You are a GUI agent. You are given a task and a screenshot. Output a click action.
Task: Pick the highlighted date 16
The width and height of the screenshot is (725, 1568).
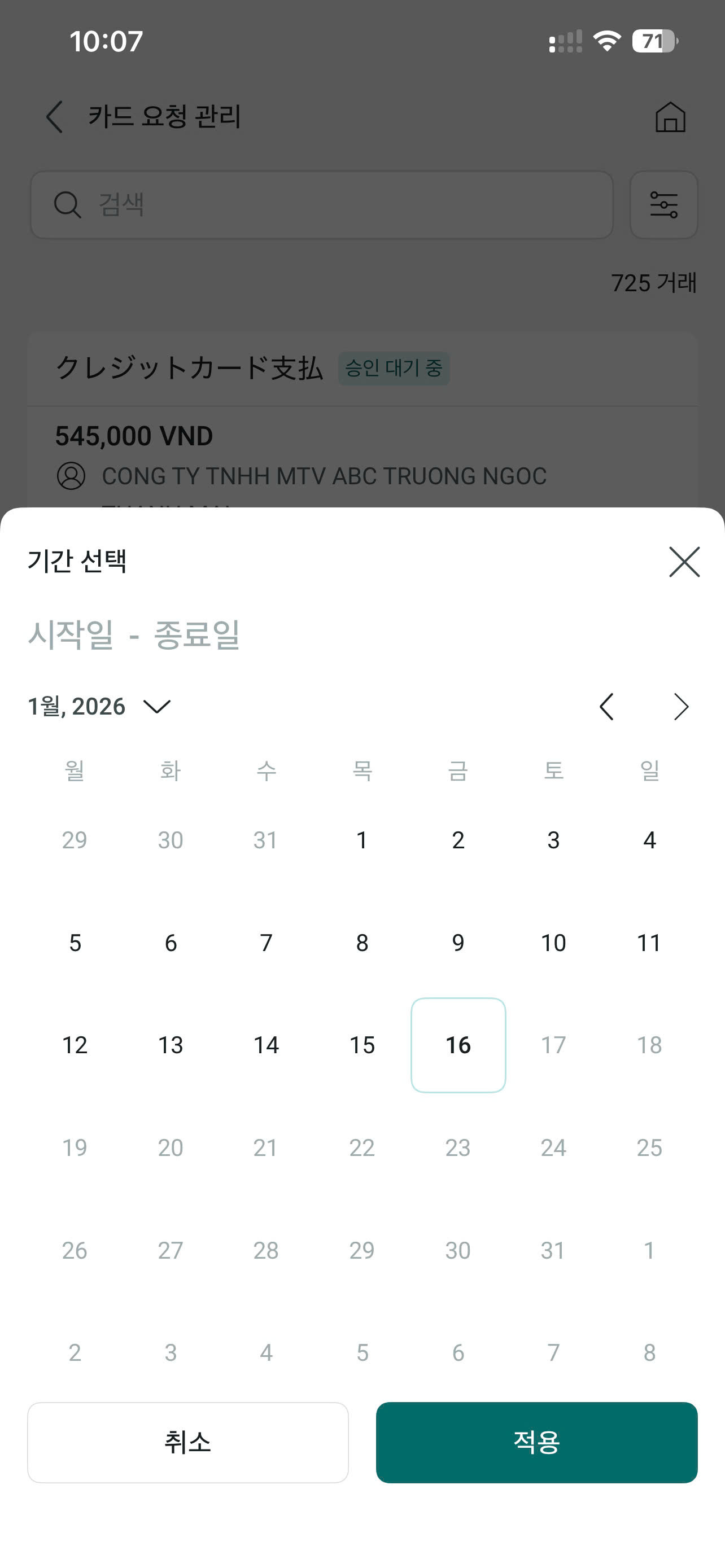(x=458, y=1045)
